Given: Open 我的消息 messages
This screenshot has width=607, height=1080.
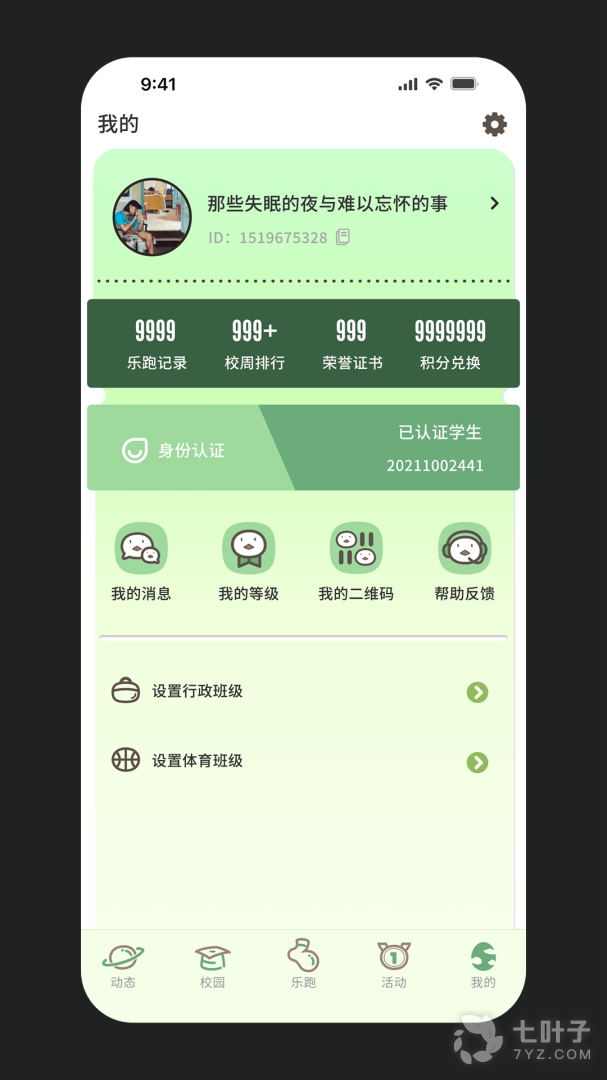Looking at the screenshot, I should pos(141,561).
